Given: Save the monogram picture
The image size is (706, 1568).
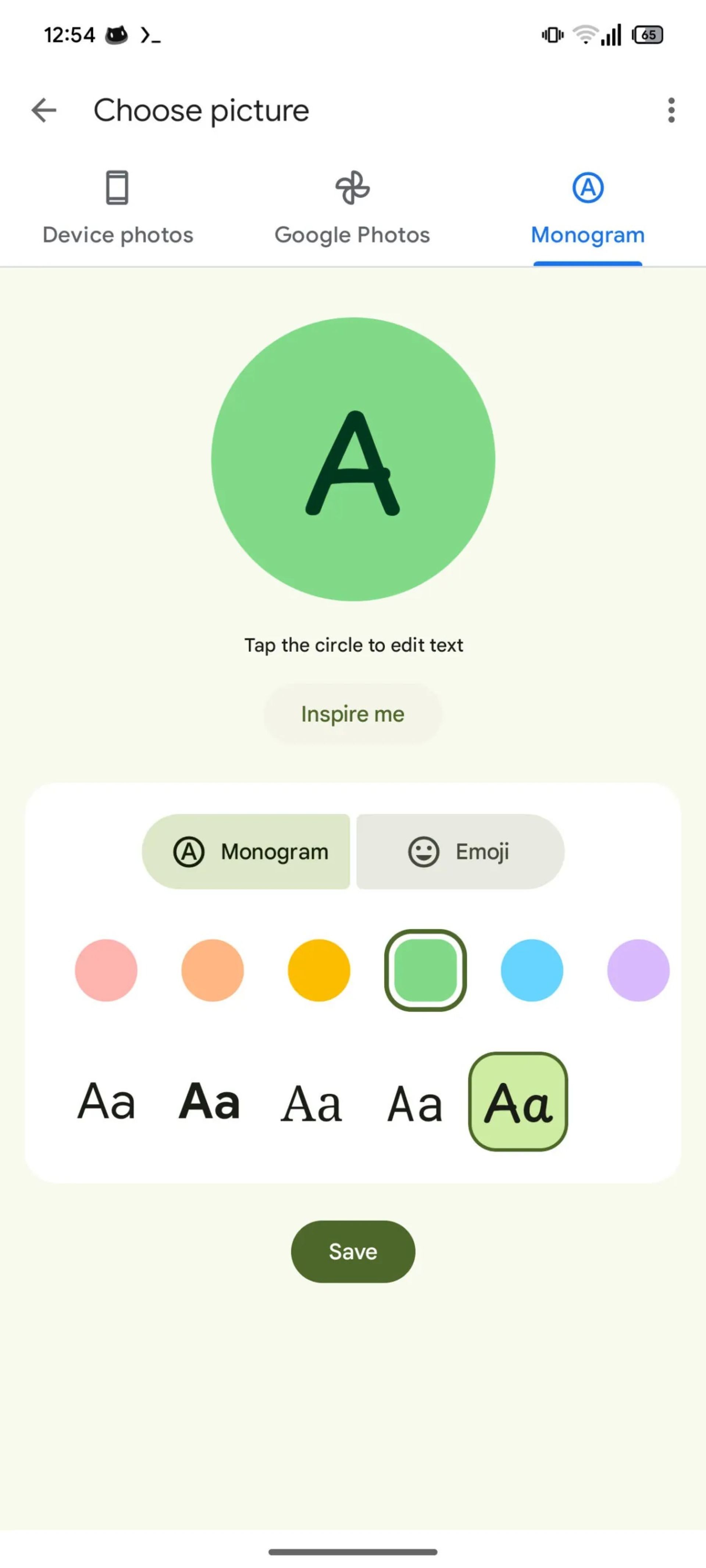Looking at the screenshot, I should pyautogui.click(x=353, y=1252).
